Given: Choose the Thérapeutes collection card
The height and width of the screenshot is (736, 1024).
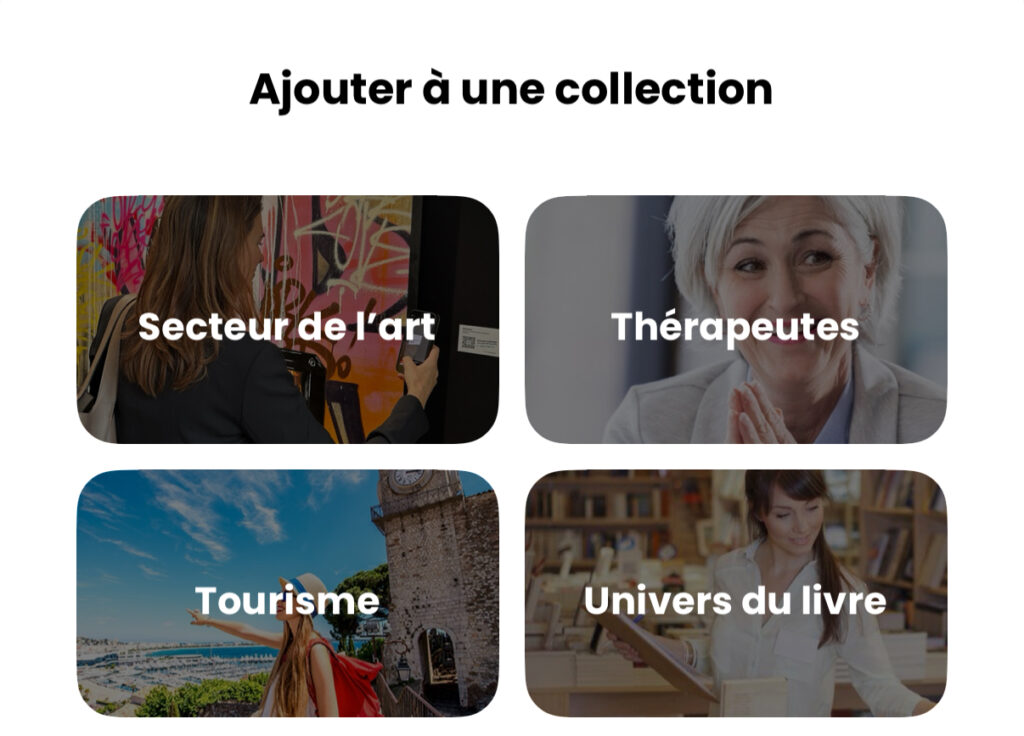Looking at the screenshot, I should [735, 319].
